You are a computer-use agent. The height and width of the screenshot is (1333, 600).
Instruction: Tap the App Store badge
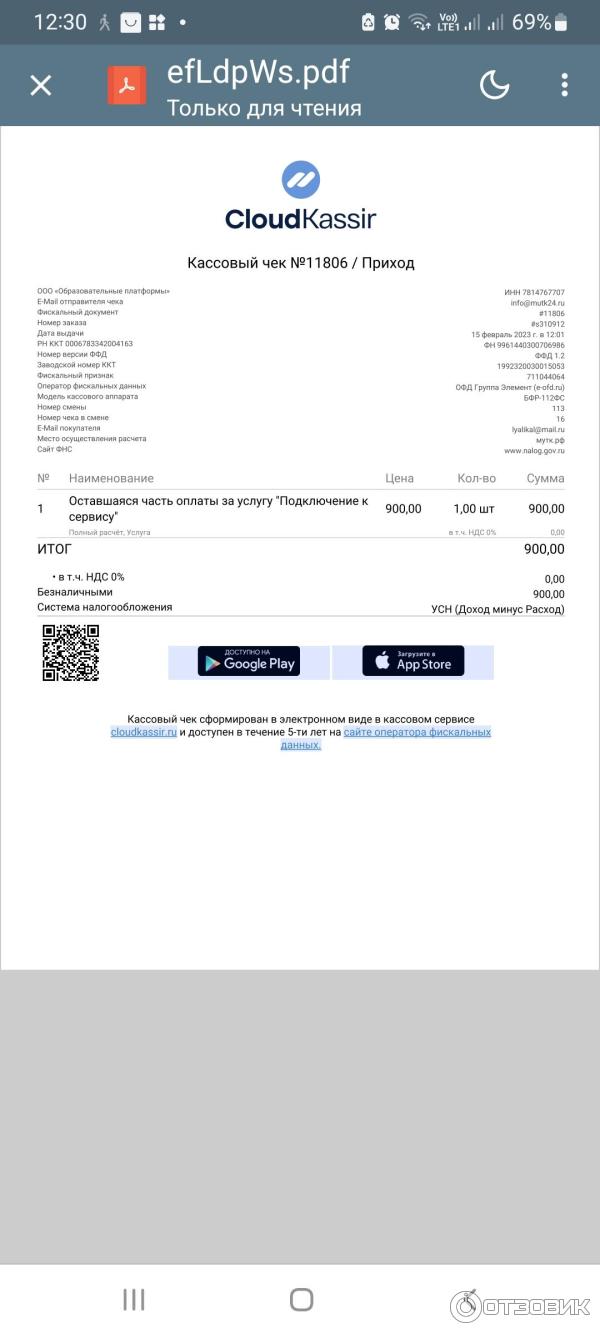pos(413,662)
